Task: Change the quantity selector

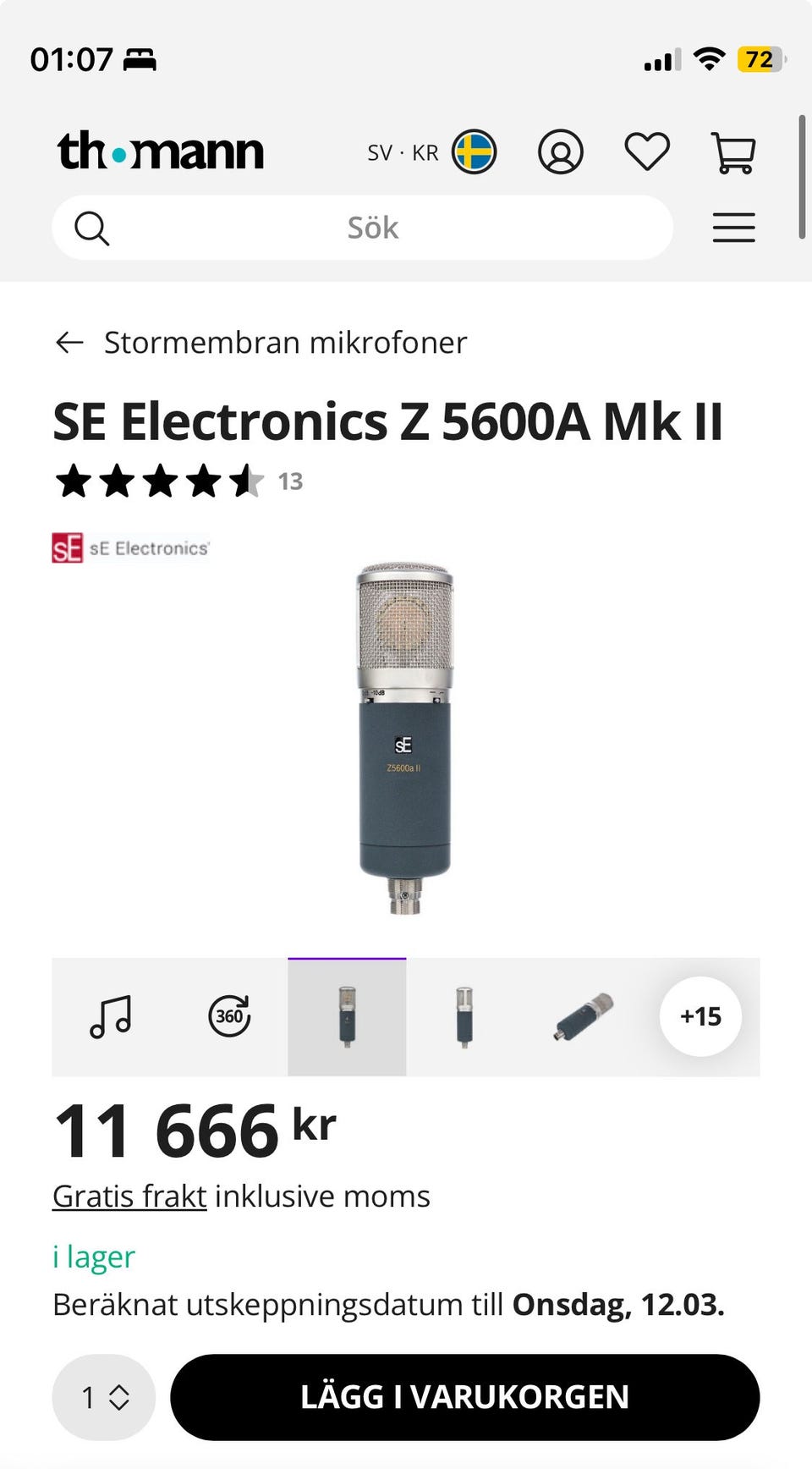Action: pyautogui.click(x=104, y=1397)
